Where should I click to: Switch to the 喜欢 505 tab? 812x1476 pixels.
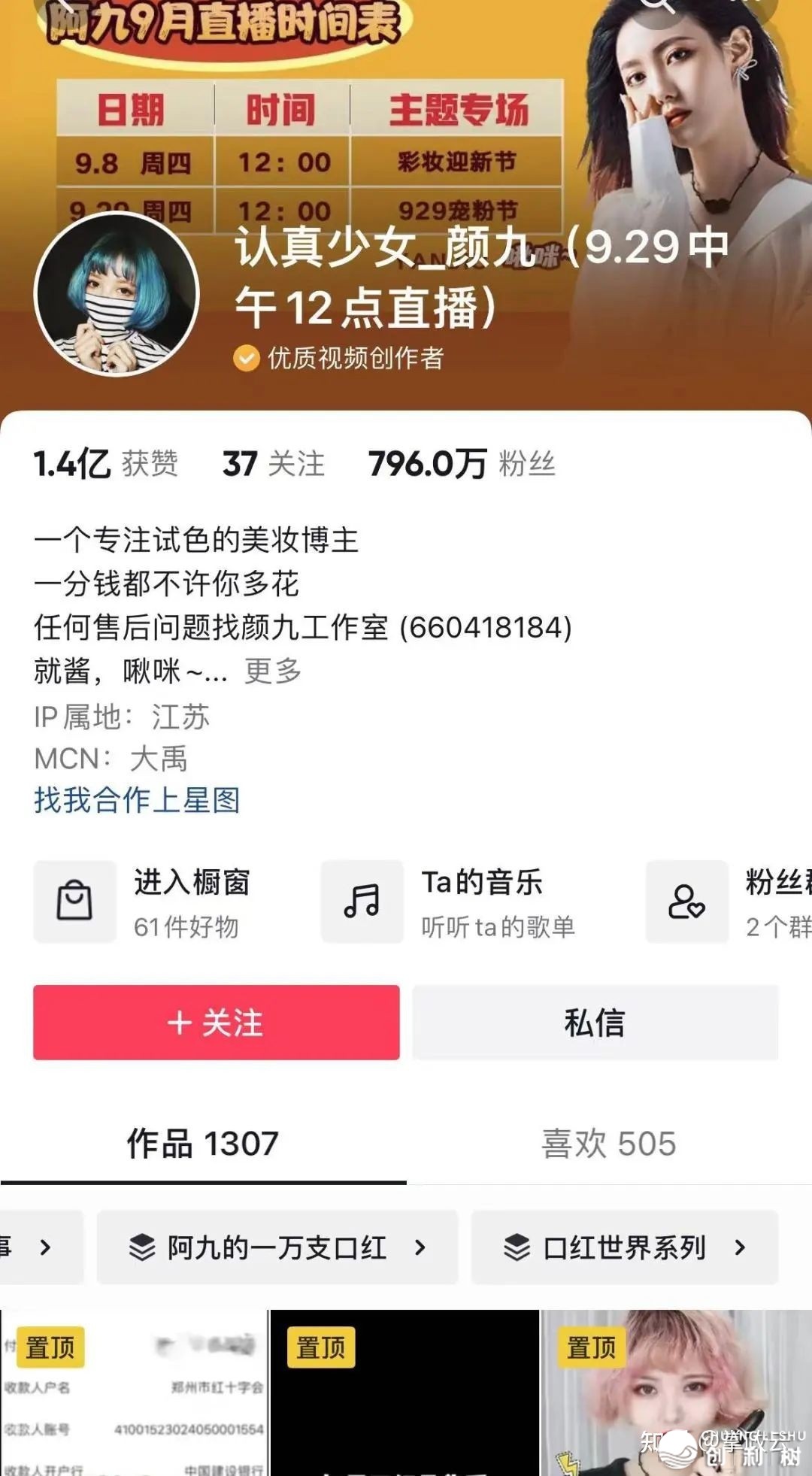point(608,1144)
